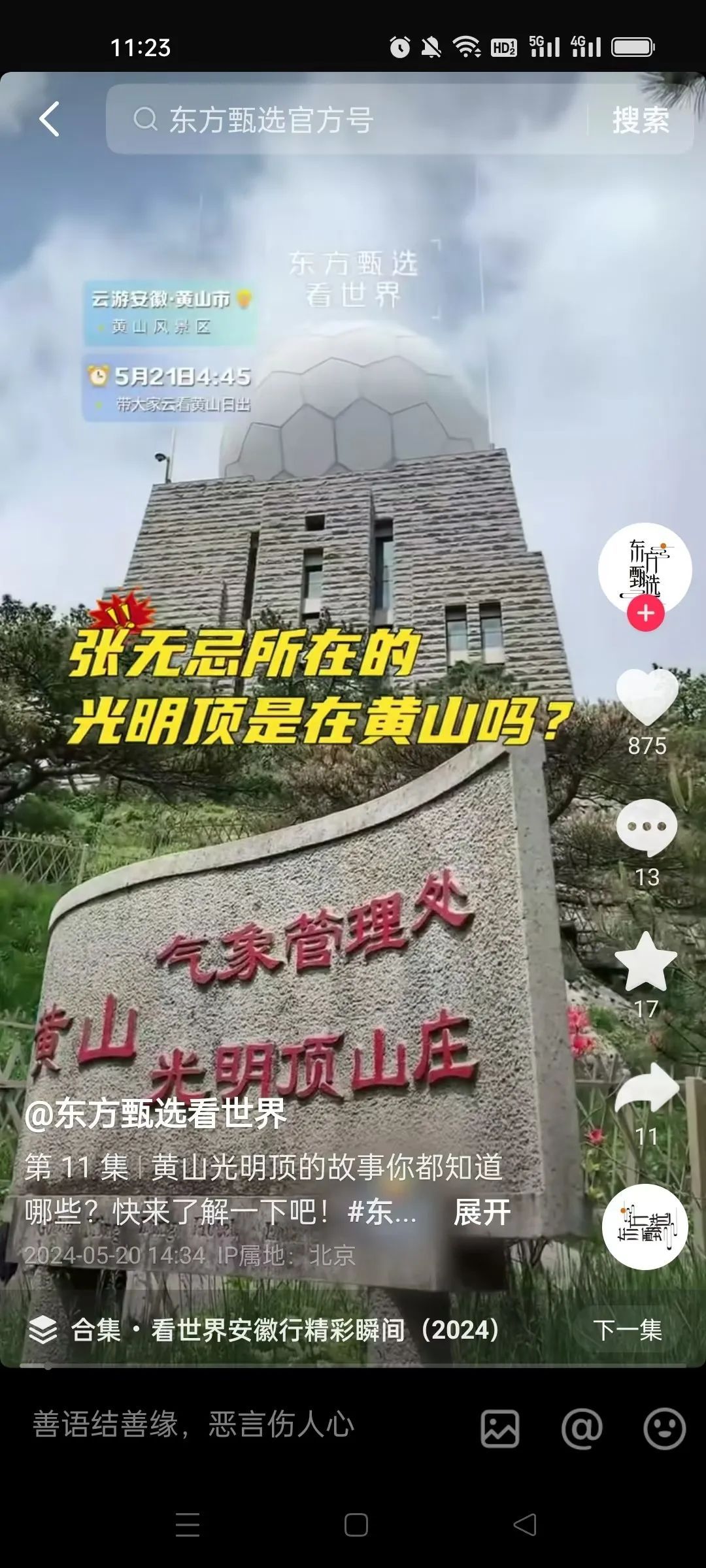Expand the caption with 展开
706x1568 pixels.
click(x=482, y=1213)
